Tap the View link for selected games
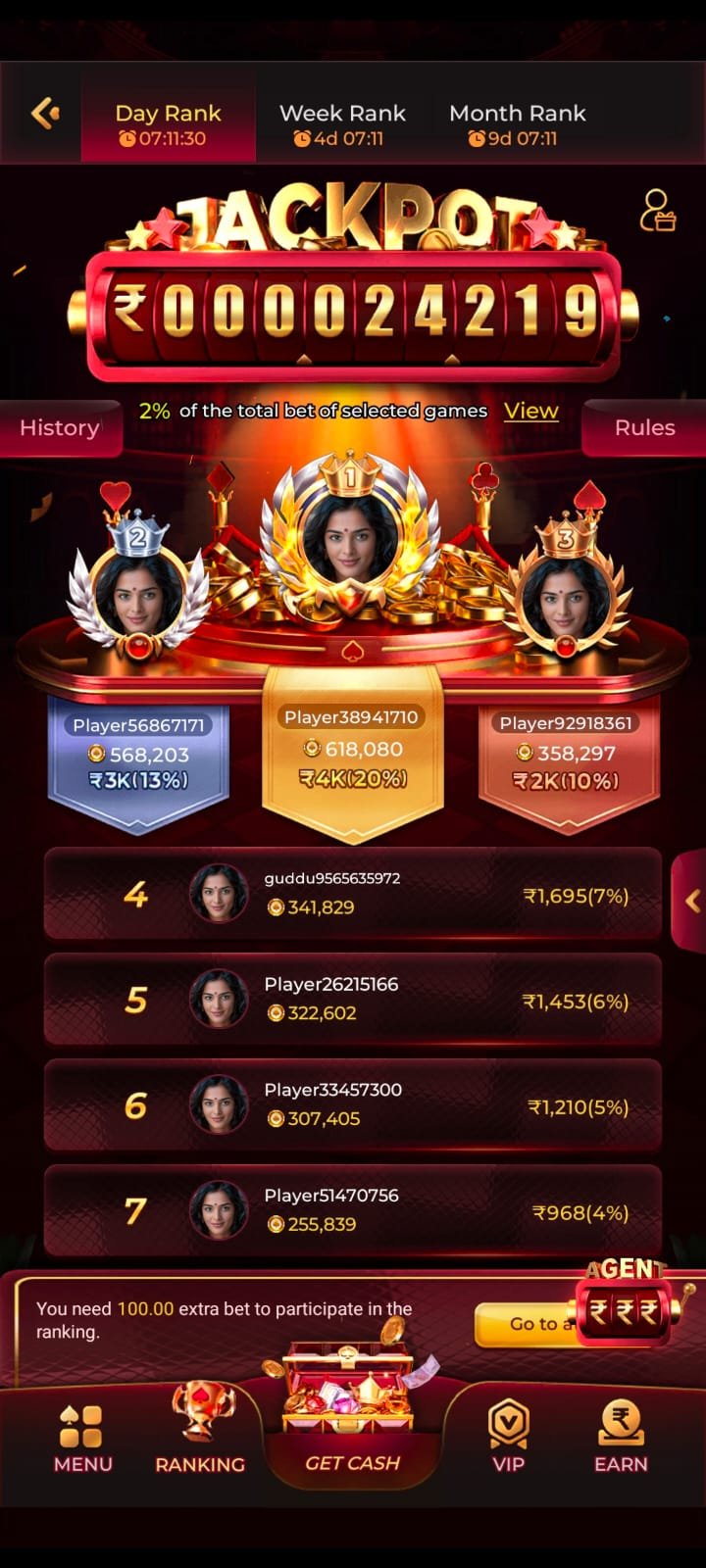The image size is (706, 1568). tap(530, 411)
